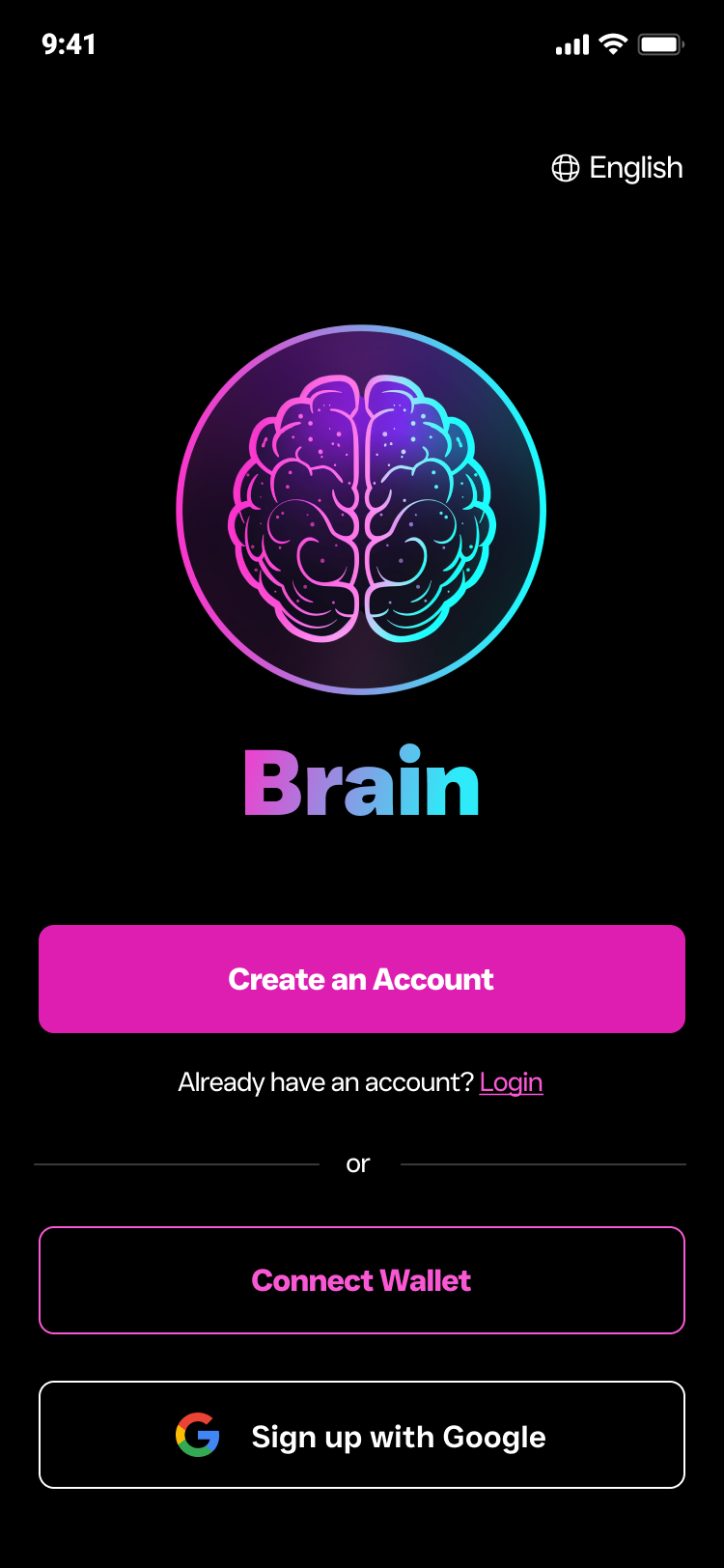Image resolution: width=724 pixels, height=1568 pixels.
Task: Choose Sign up with Google
Action: pyautogui.click(x=362, y=1436)
